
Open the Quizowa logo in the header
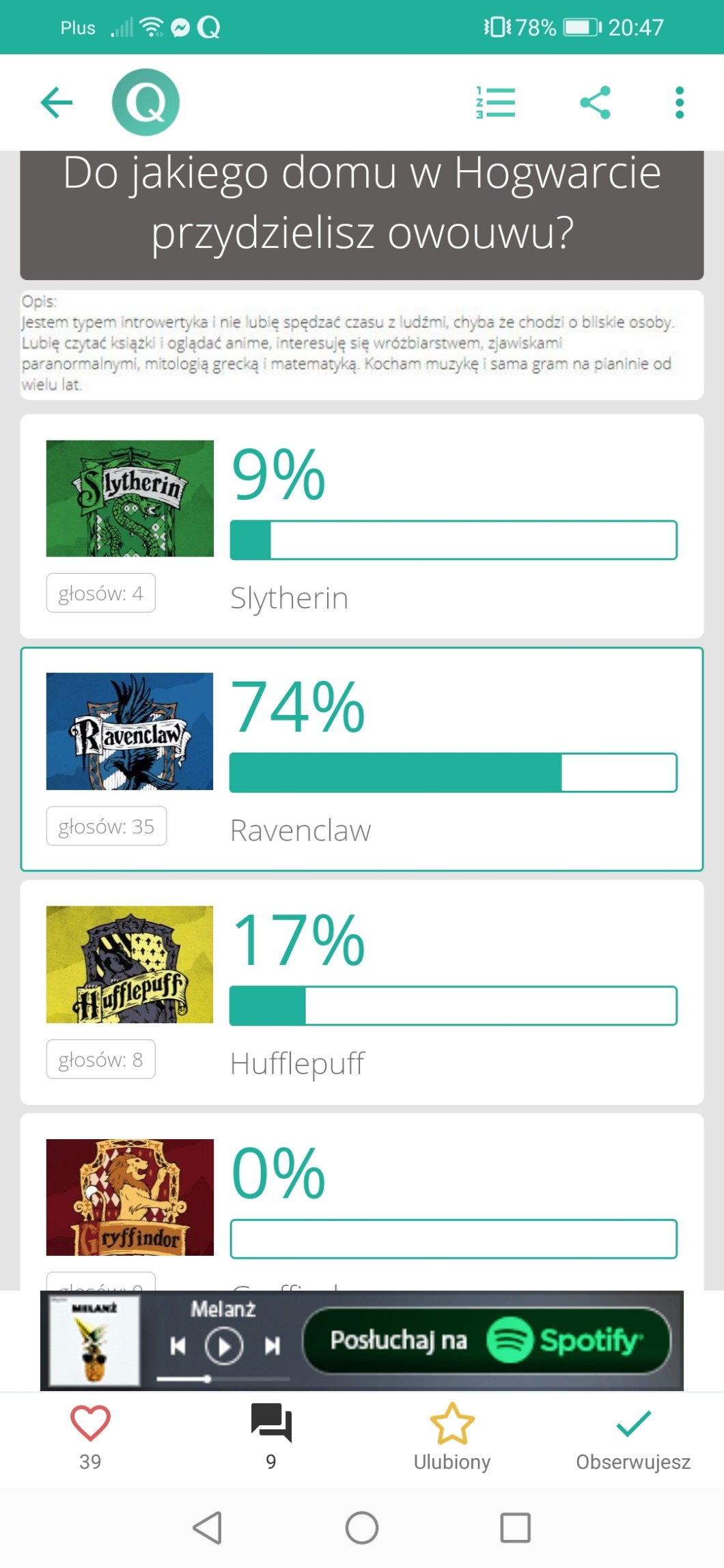145,102
